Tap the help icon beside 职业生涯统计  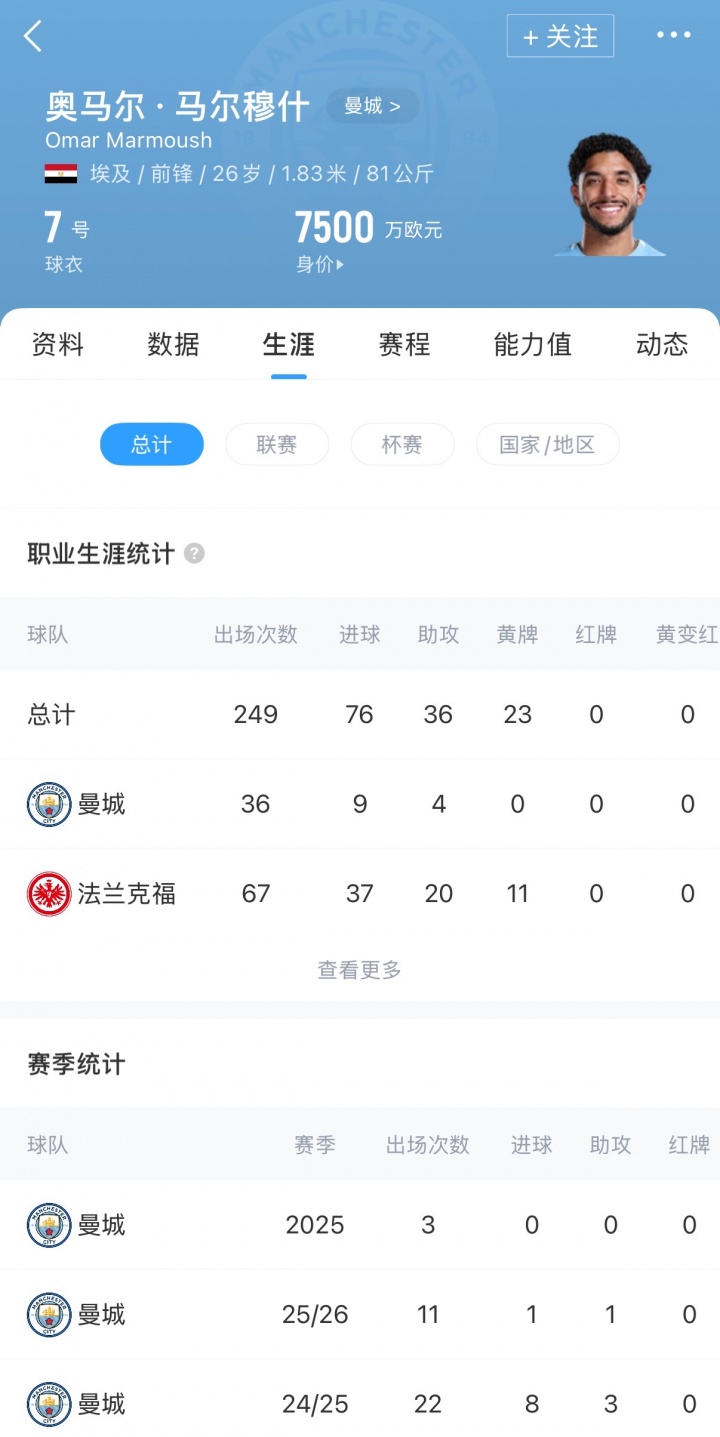(x=194, y=554)
